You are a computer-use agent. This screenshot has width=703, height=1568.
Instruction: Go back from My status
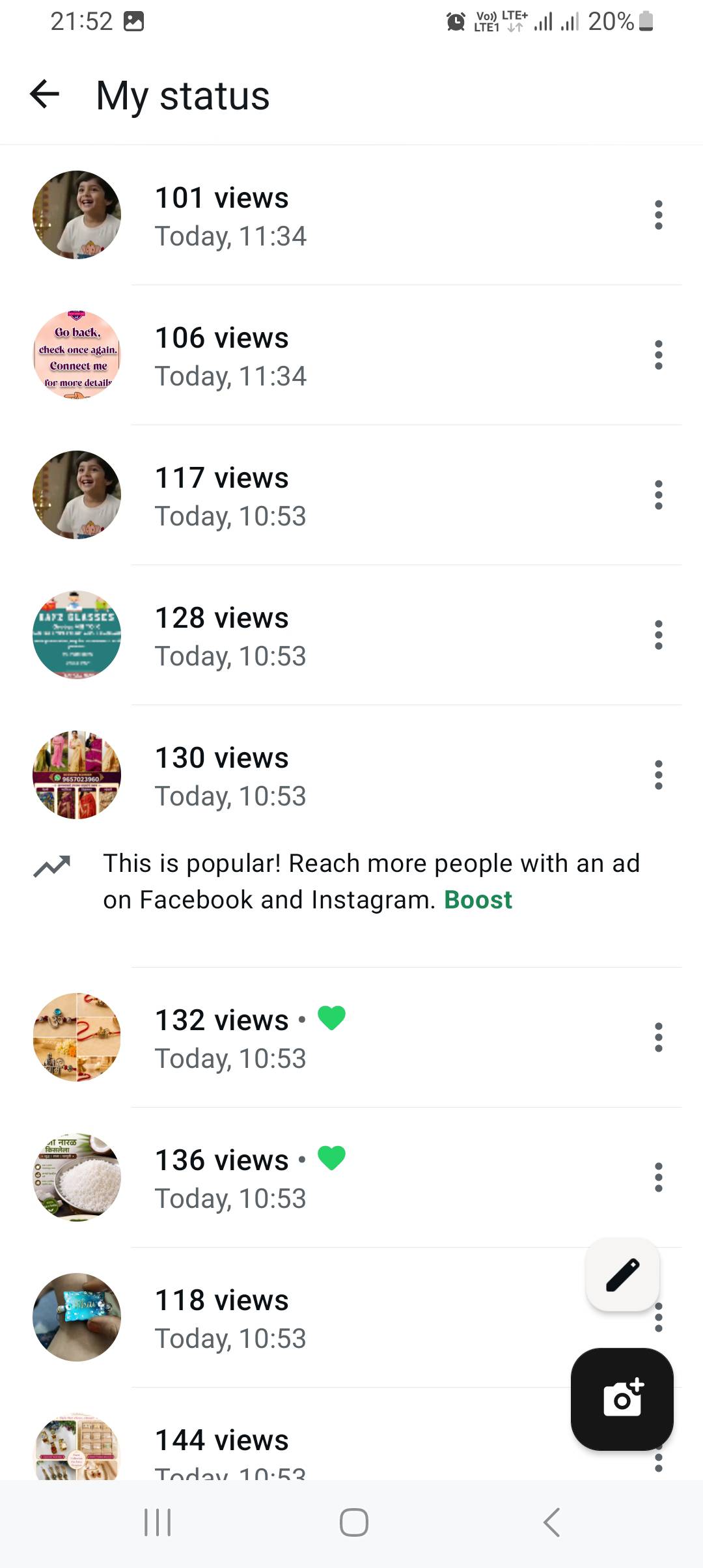(x=45, y=94)
